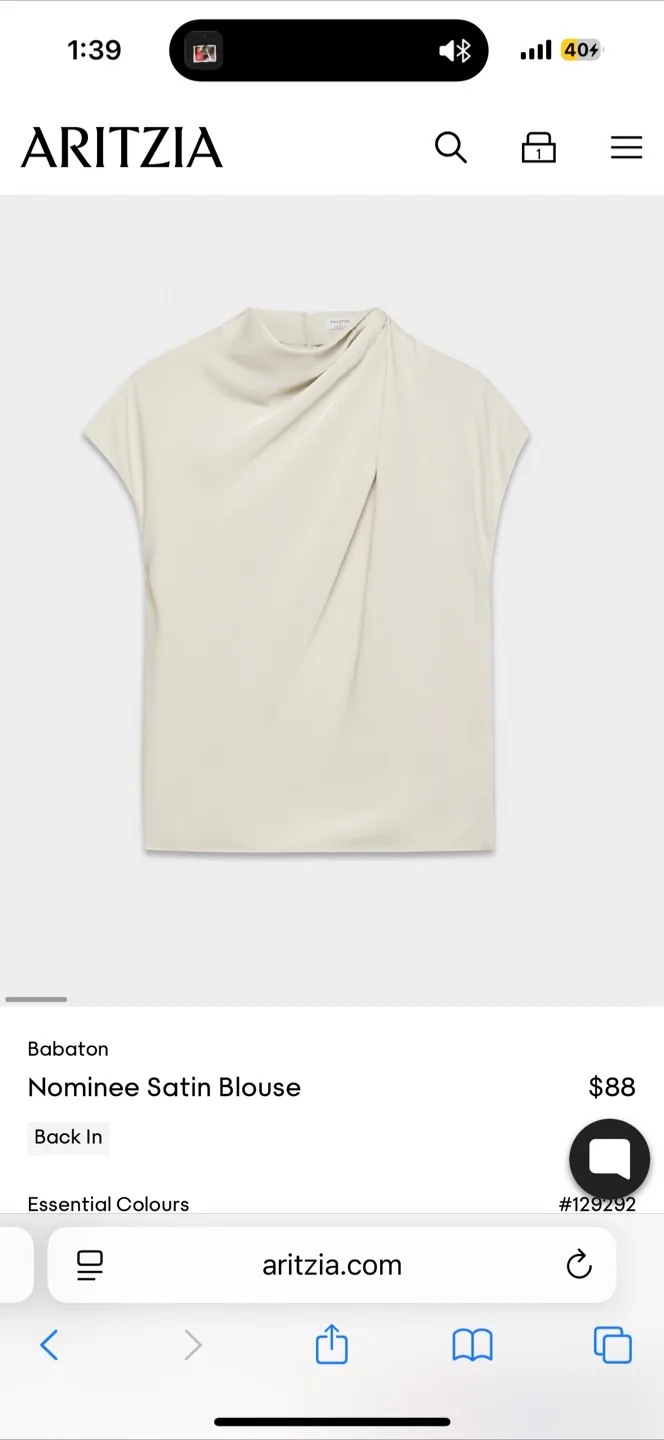Open Safari page settings menu
664x1440 pixels.
[90, 1265]
